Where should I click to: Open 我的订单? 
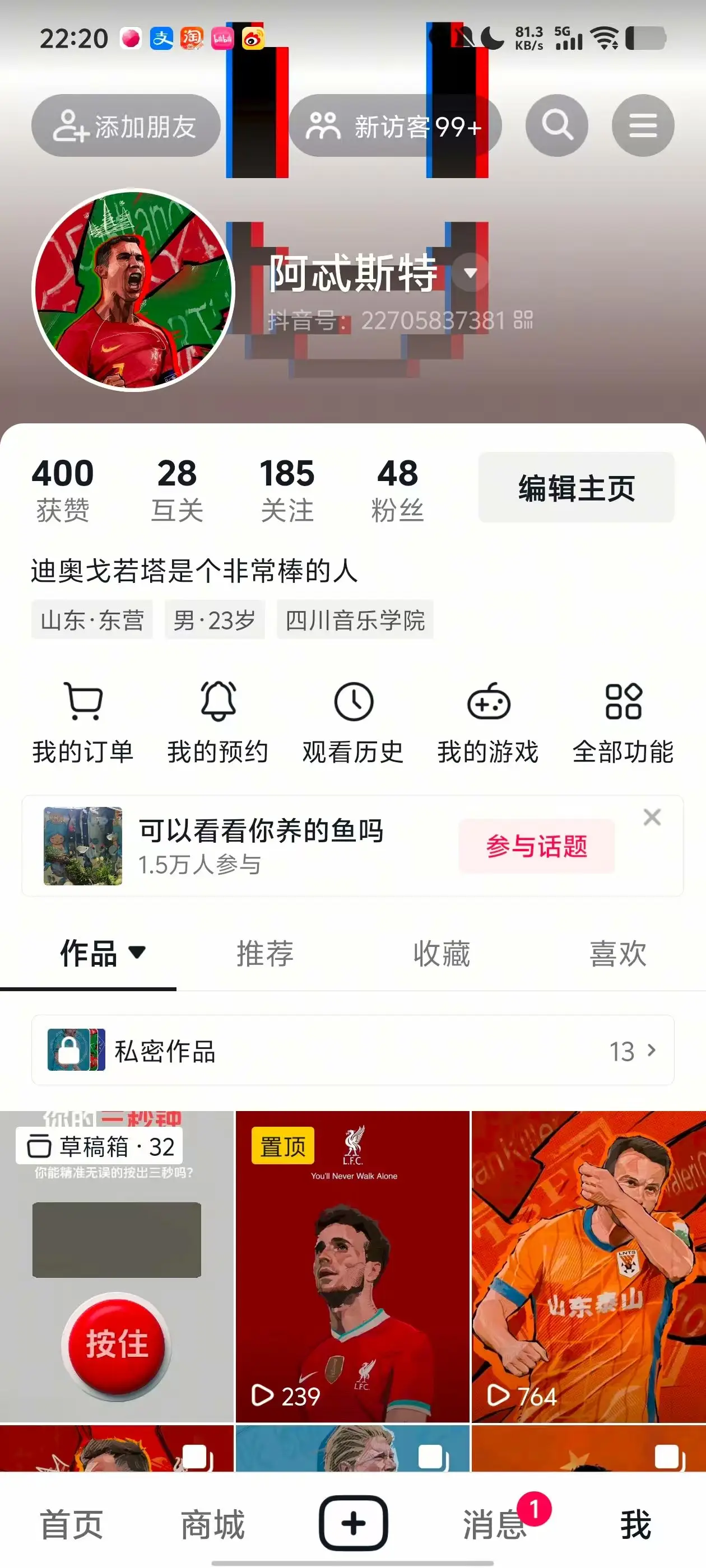tap(83, 723)
